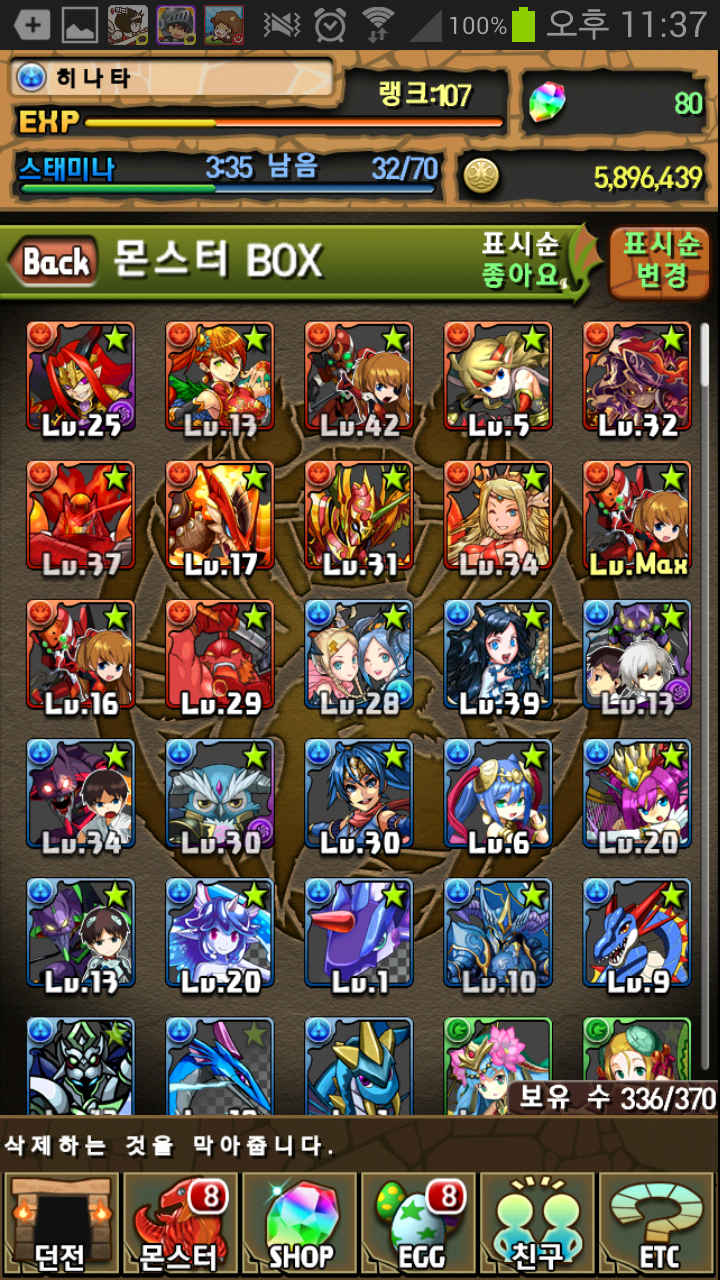Select the blonde monster at Lv.5

click(x=498, y=379)
